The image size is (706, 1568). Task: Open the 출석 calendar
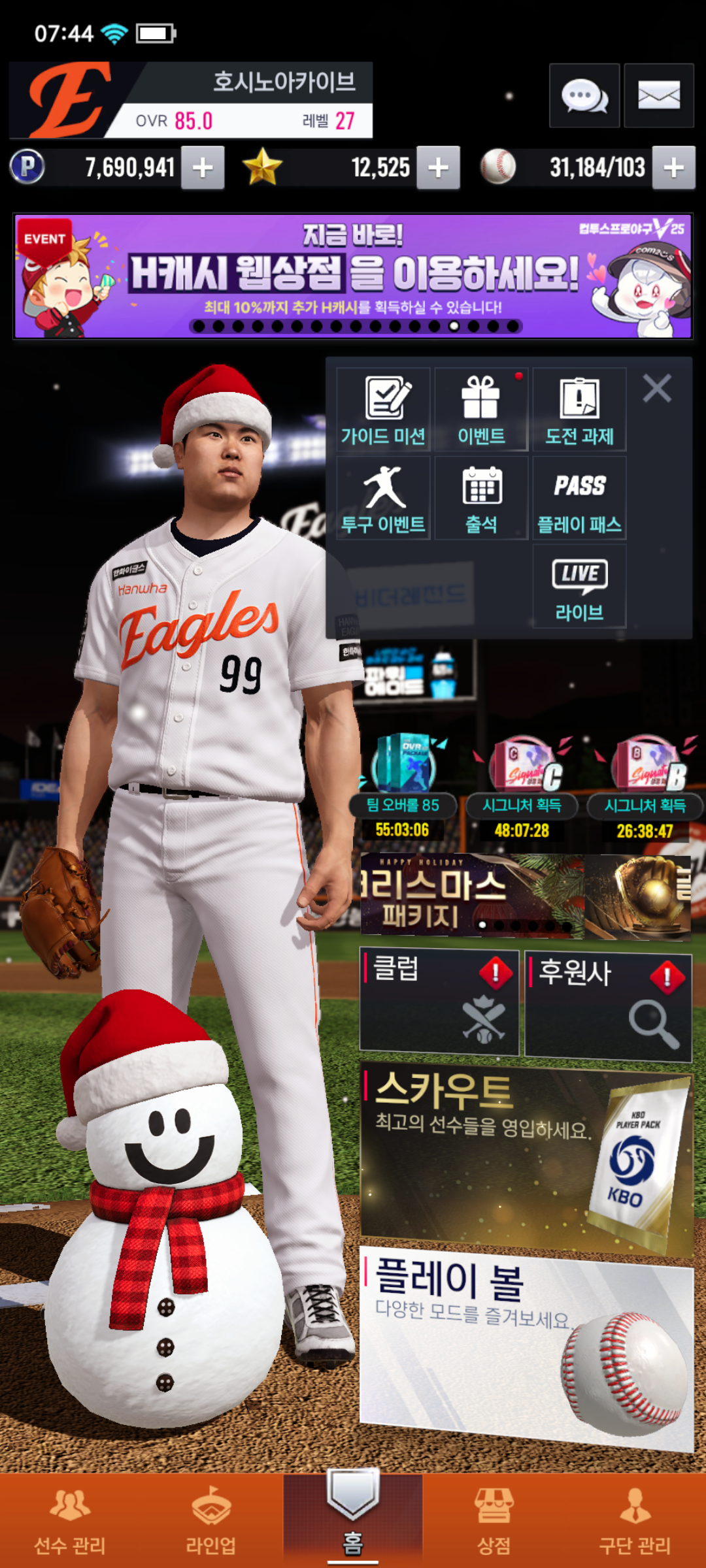click(481, 498)
